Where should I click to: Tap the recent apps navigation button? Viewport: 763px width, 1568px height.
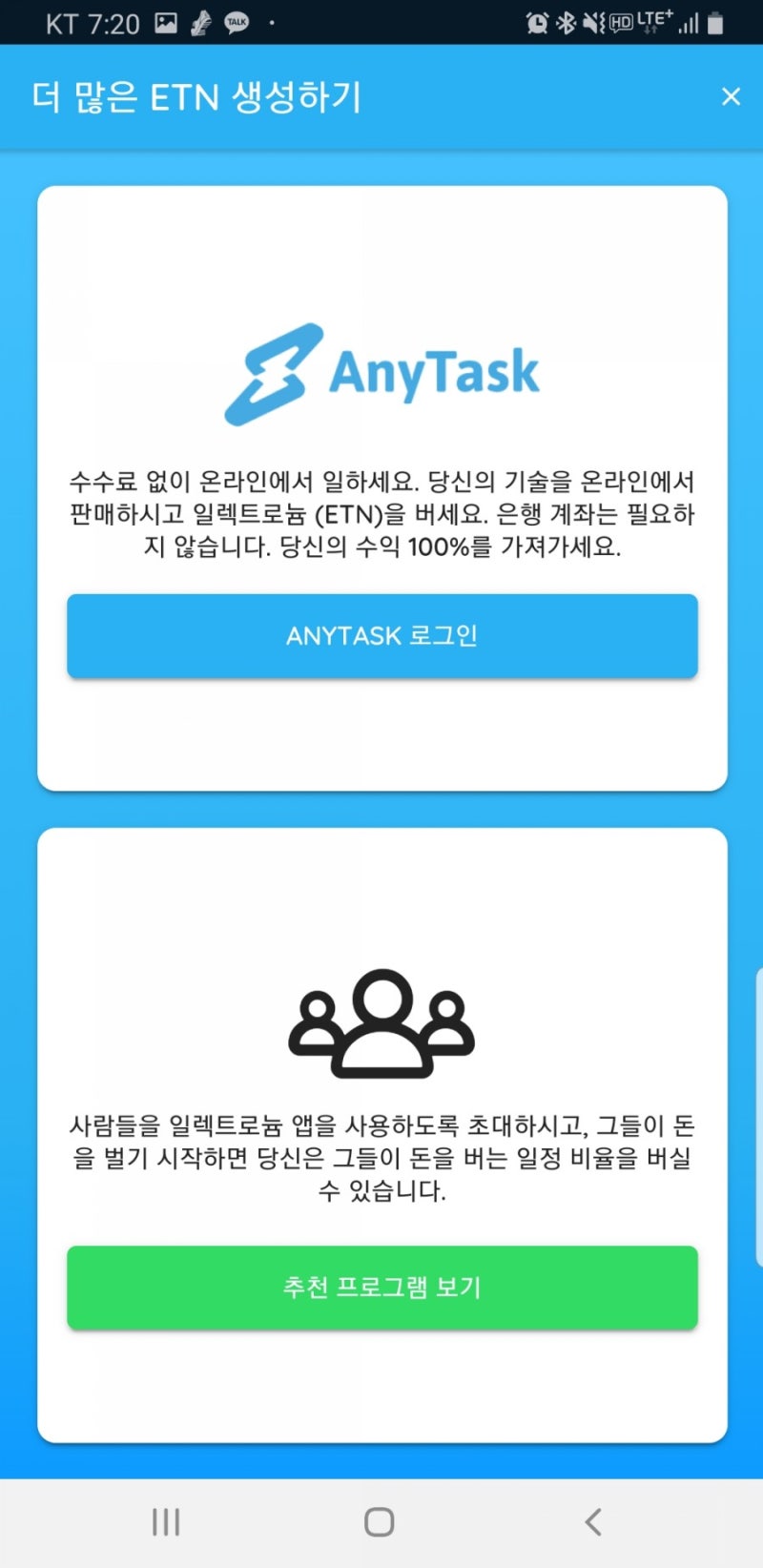[166, 1520]
